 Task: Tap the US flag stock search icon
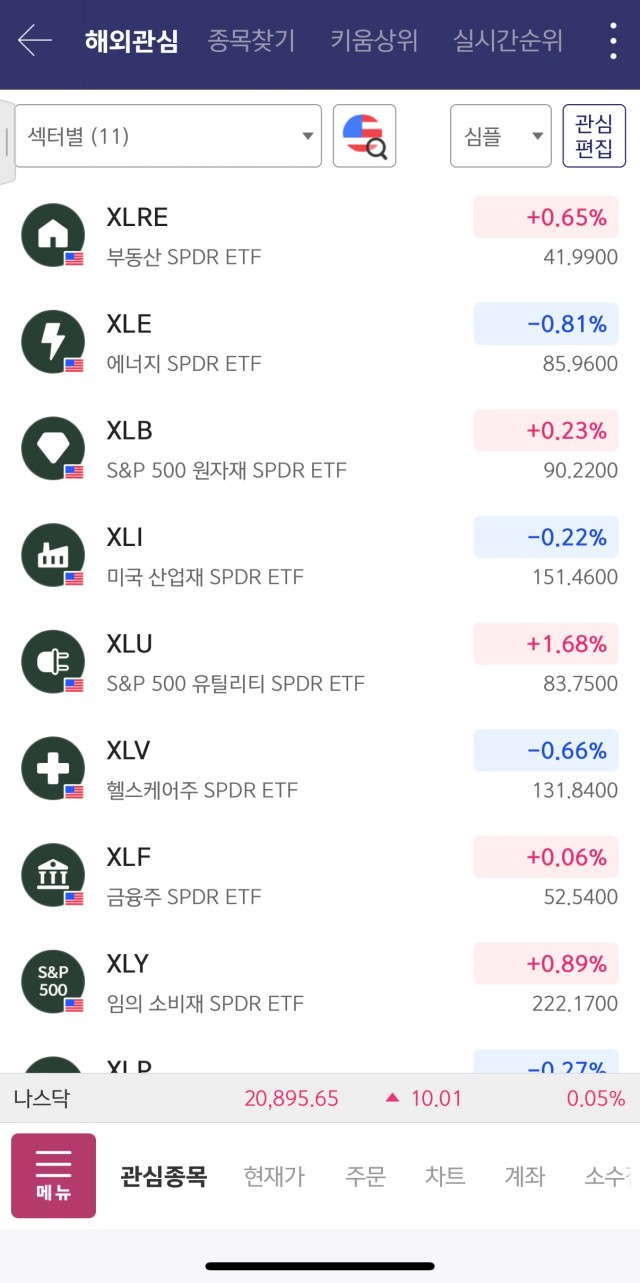tap(365, 136)
